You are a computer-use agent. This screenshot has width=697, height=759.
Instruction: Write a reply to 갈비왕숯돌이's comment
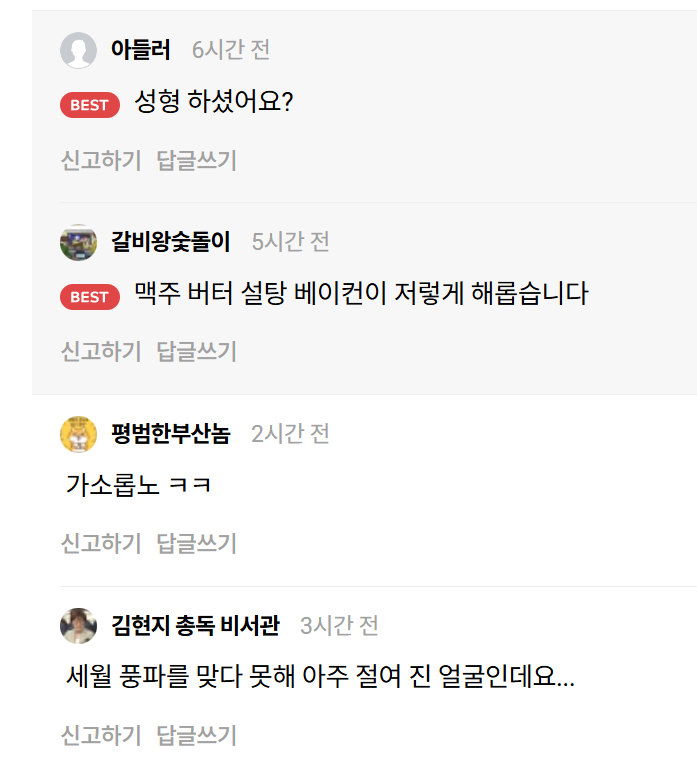tap(196, 351)
